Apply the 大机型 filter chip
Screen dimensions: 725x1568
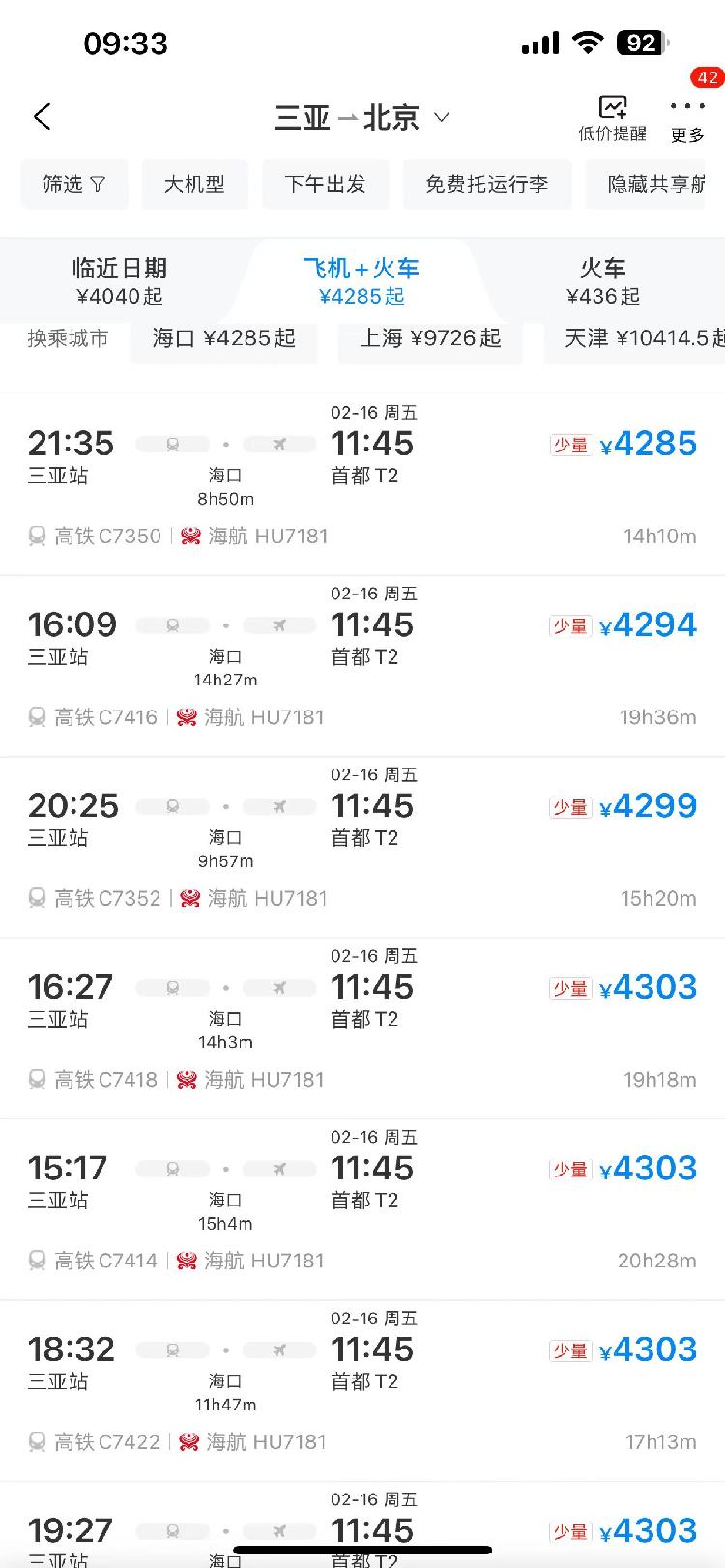click(194, 184)
